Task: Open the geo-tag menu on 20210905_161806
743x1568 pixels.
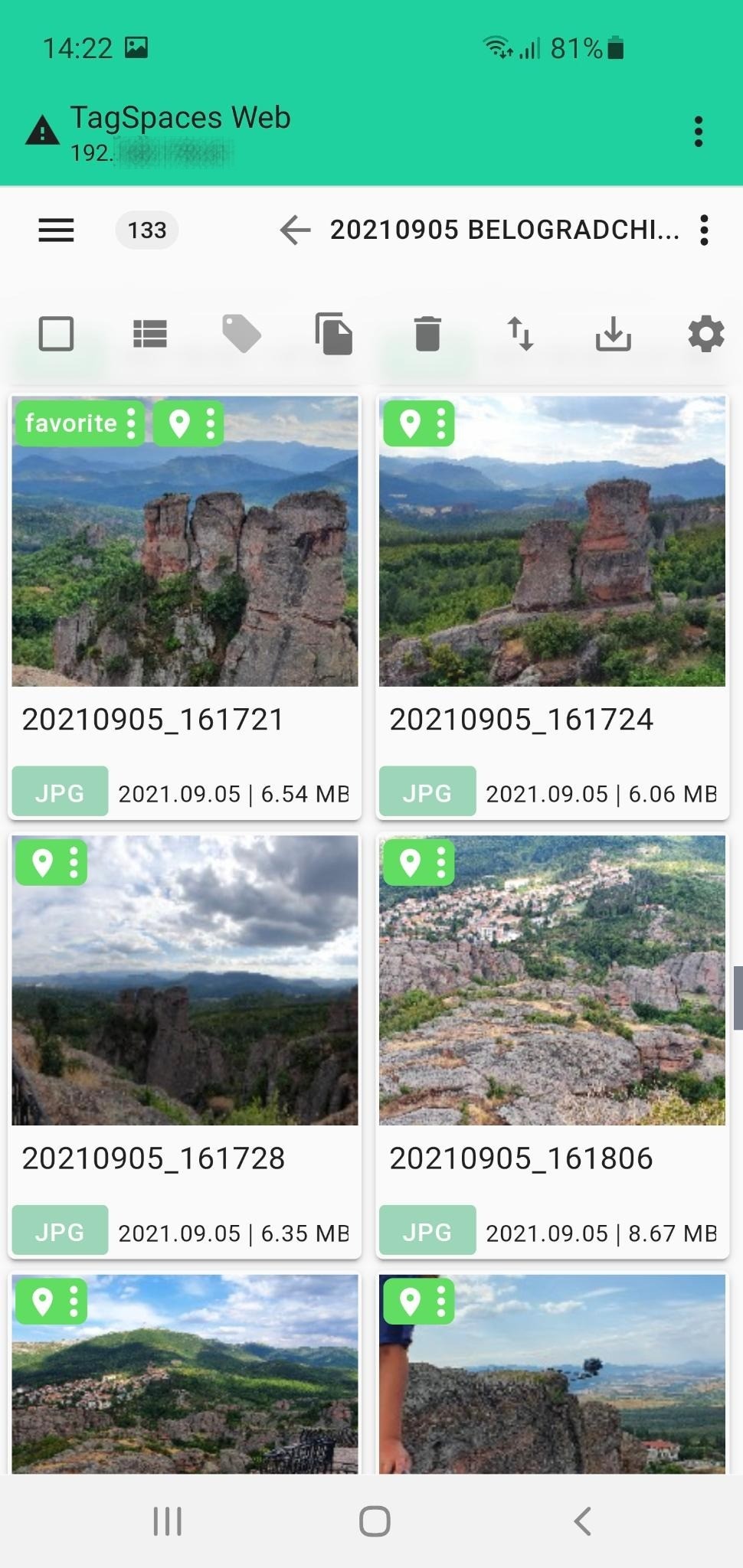Action: pos(439,862)
